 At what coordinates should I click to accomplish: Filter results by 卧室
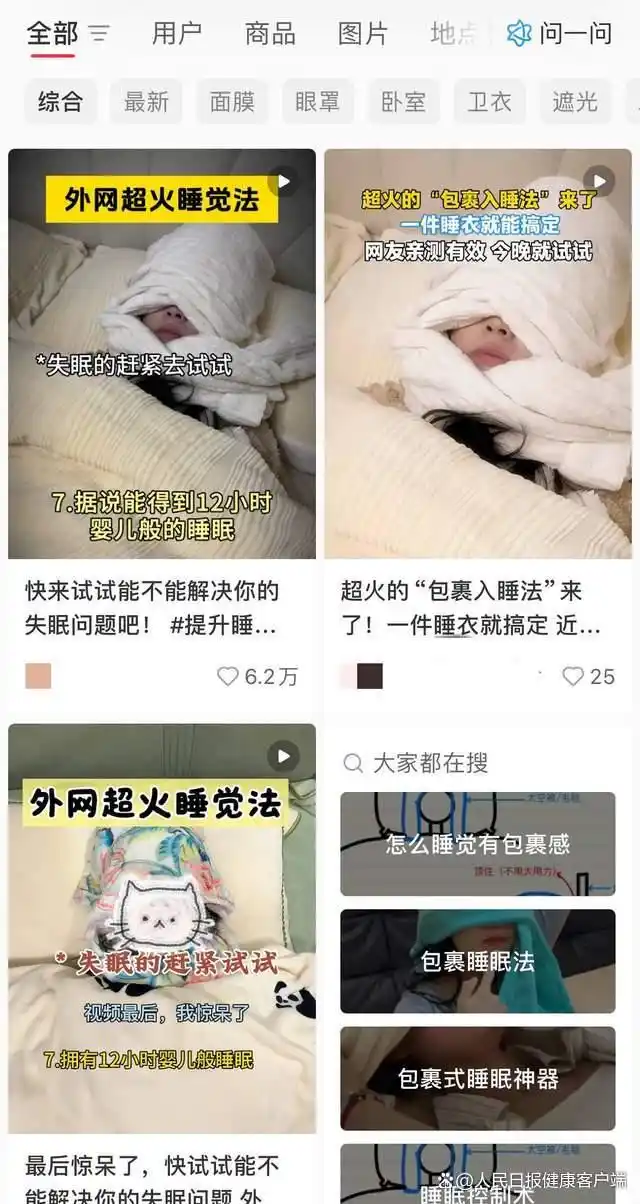point(403,101)
